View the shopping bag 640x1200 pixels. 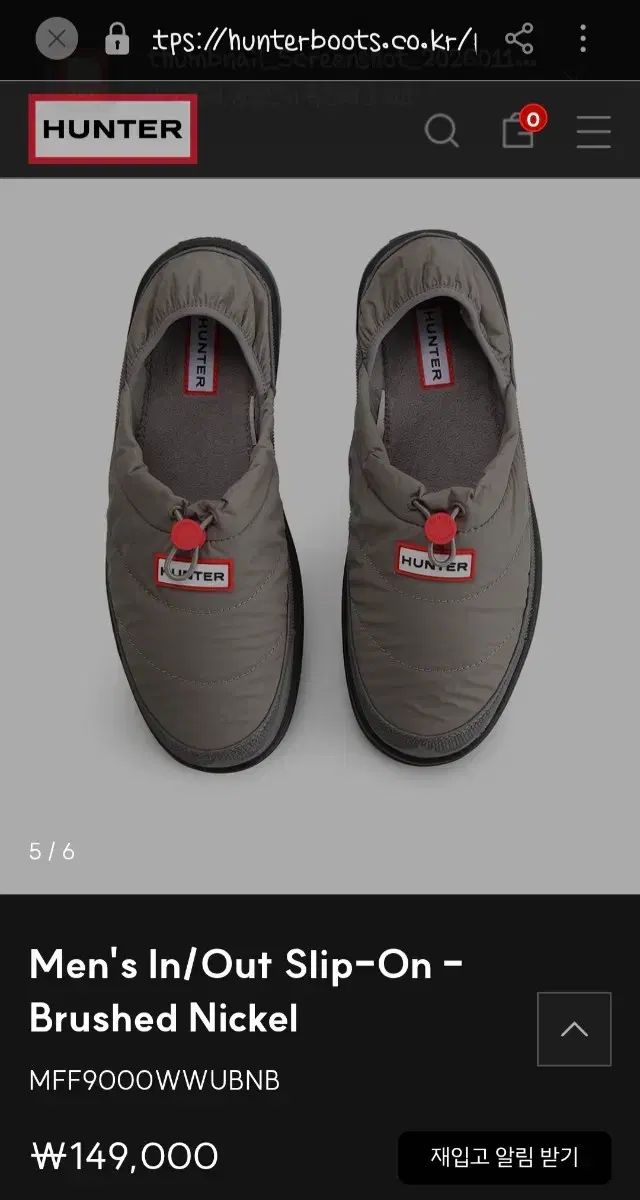point(519,130)
